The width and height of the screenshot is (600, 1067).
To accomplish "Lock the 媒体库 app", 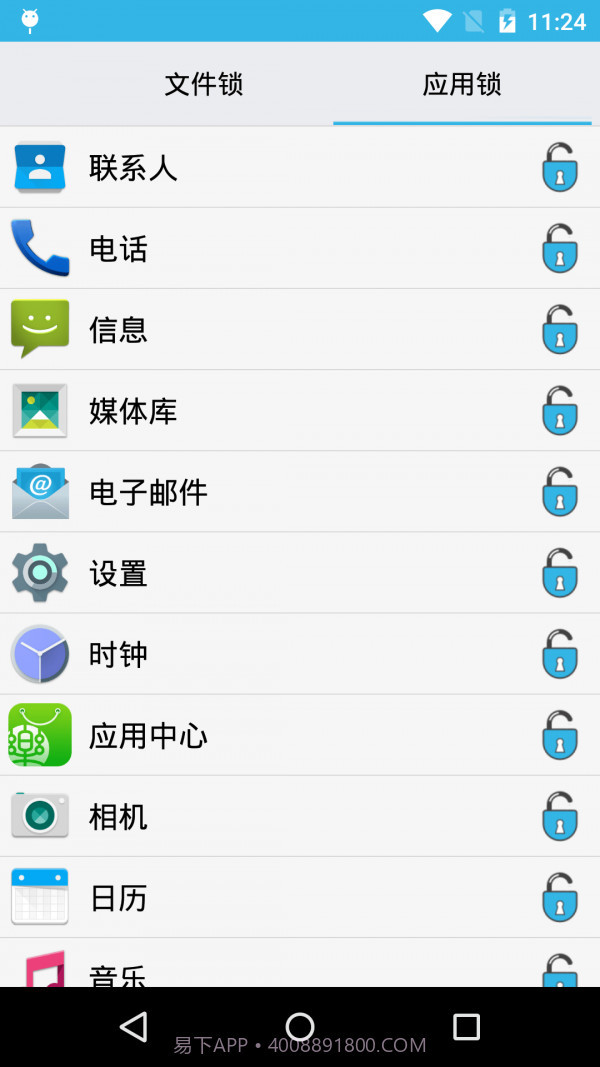I will (x=560, y=410).
